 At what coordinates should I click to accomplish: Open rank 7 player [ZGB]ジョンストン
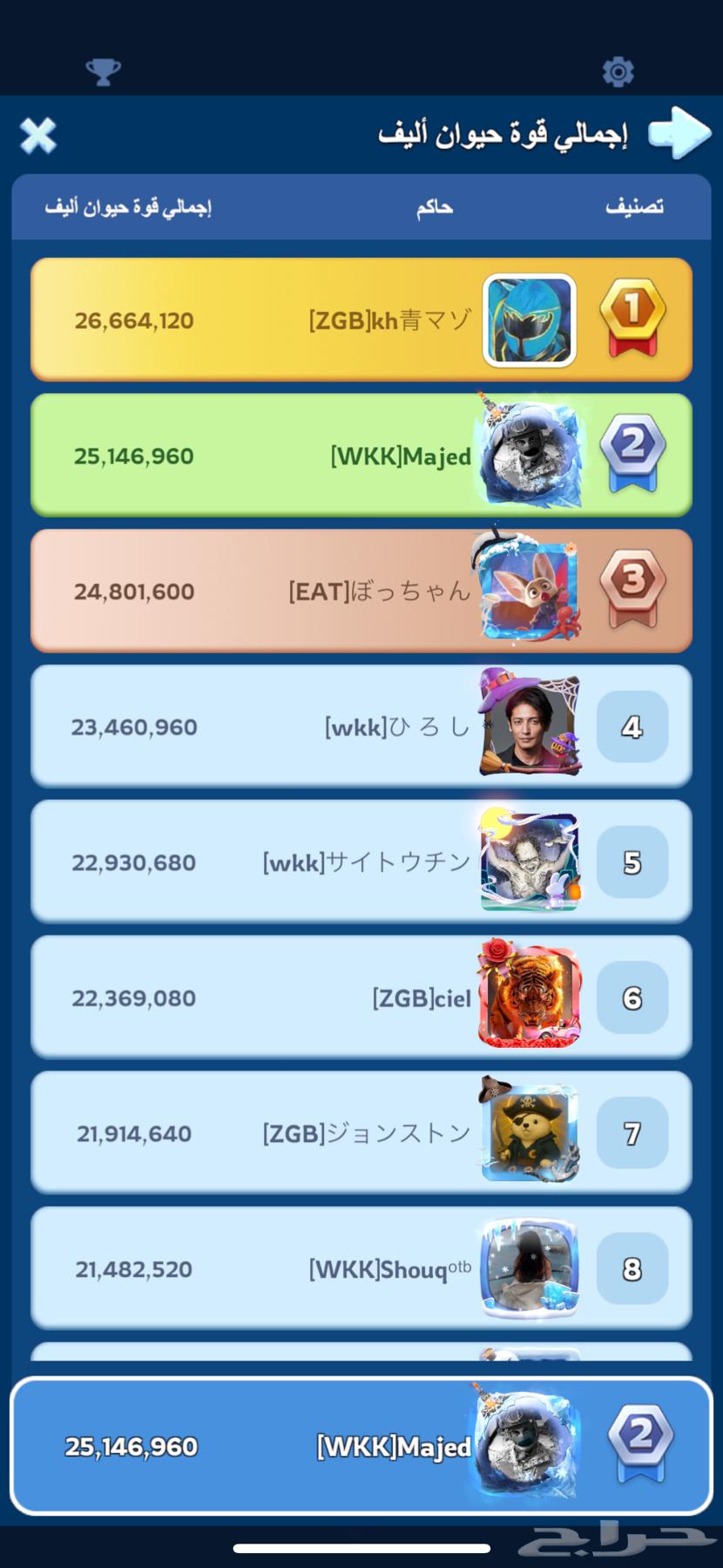coord(361,1133)
